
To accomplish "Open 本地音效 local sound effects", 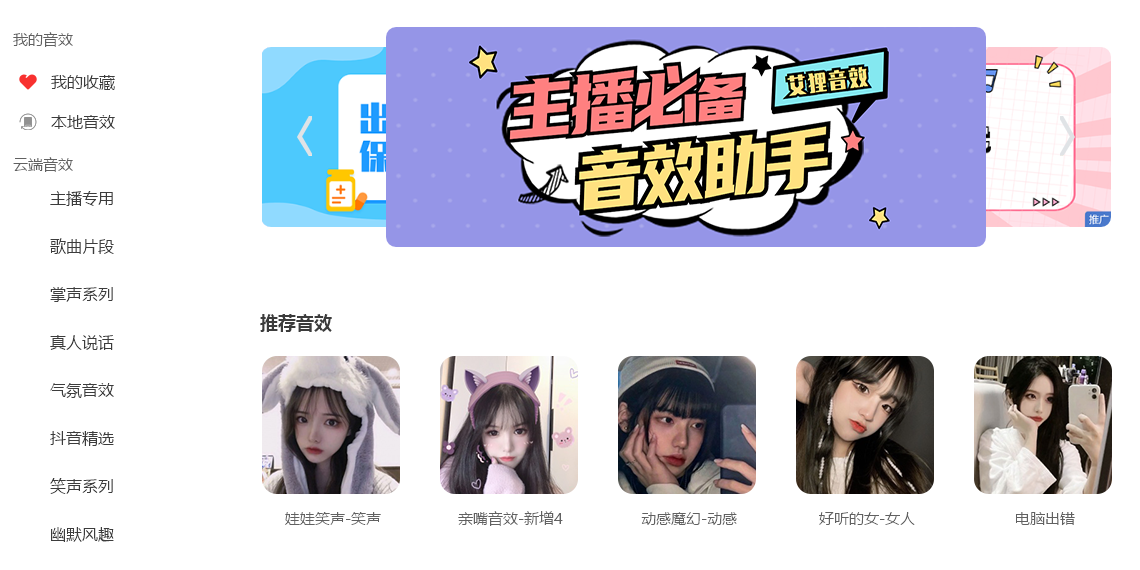I will 82,122.
